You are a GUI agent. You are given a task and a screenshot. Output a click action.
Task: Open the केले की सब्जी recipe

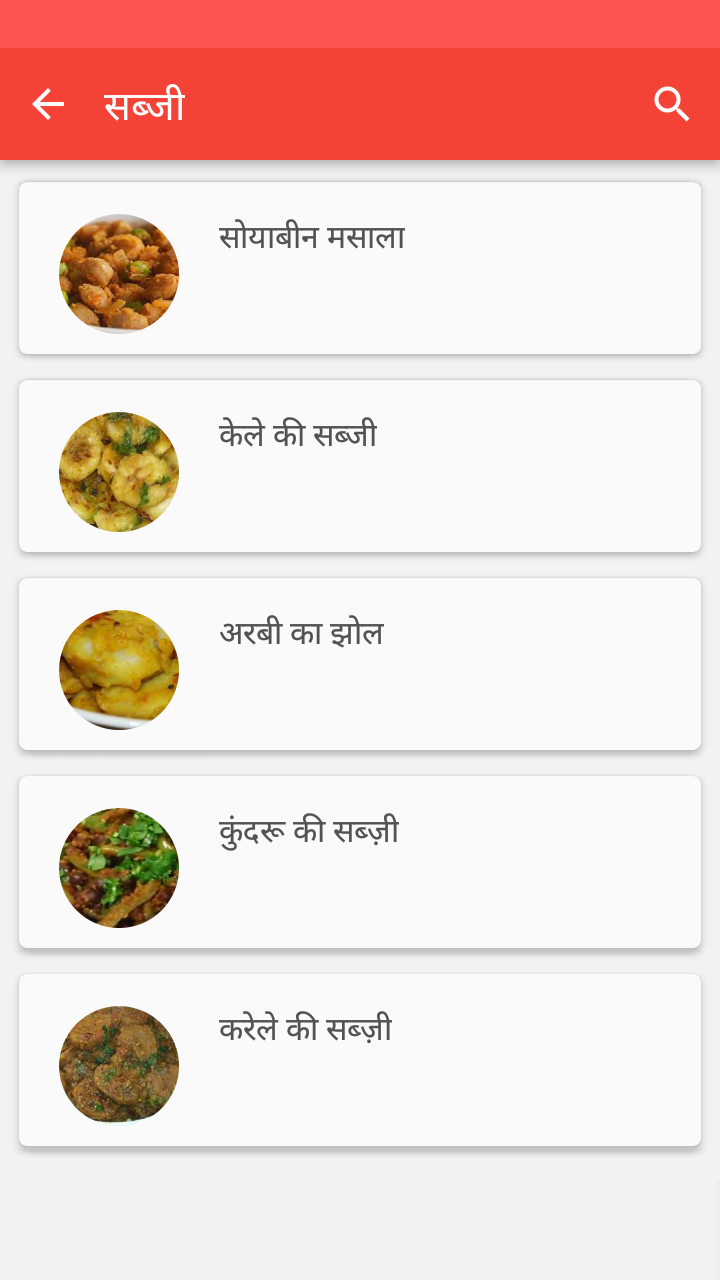click(360, 466)
